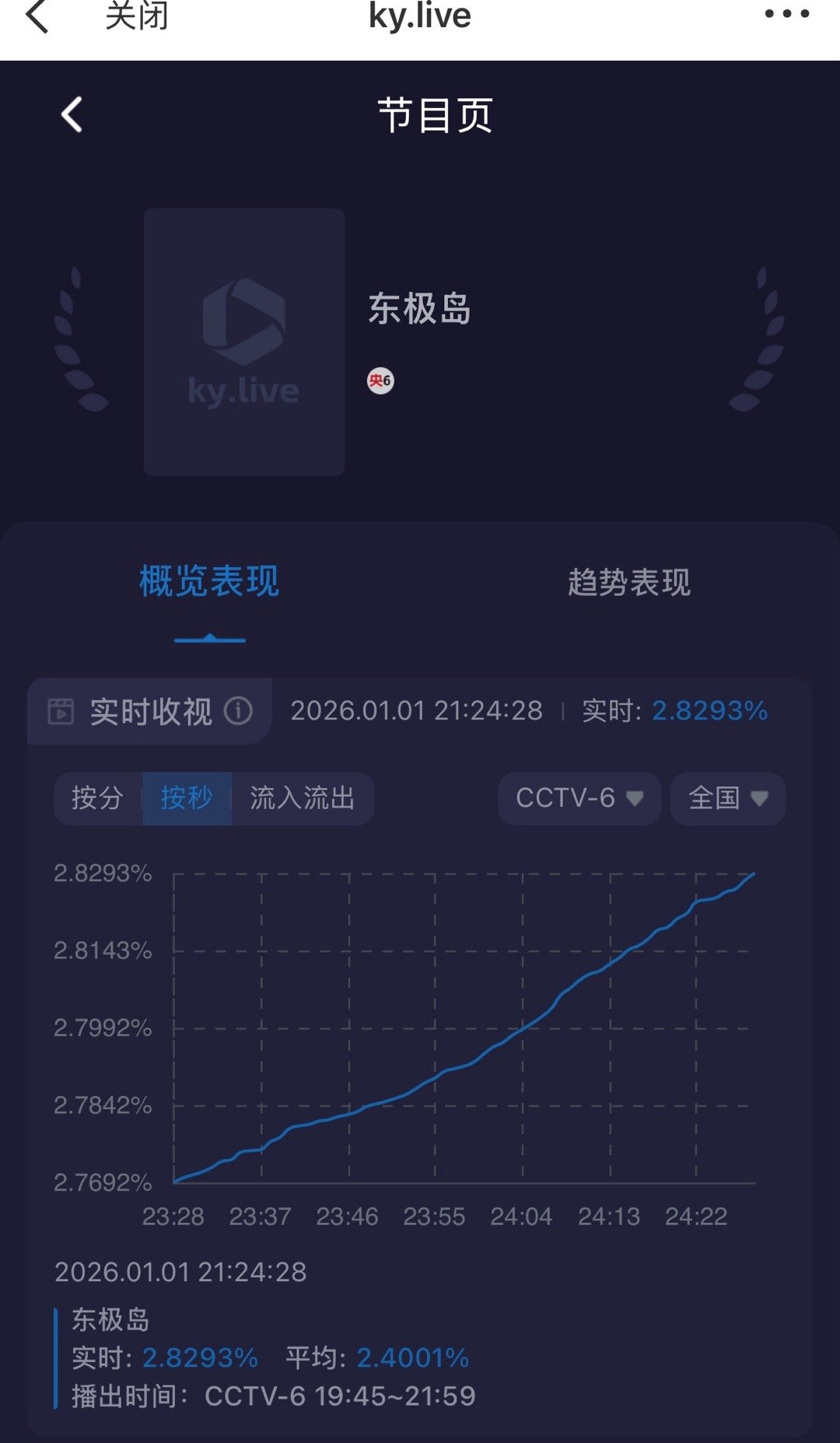
Task: Click the 央6 channel badge
Action: point(380,380)
